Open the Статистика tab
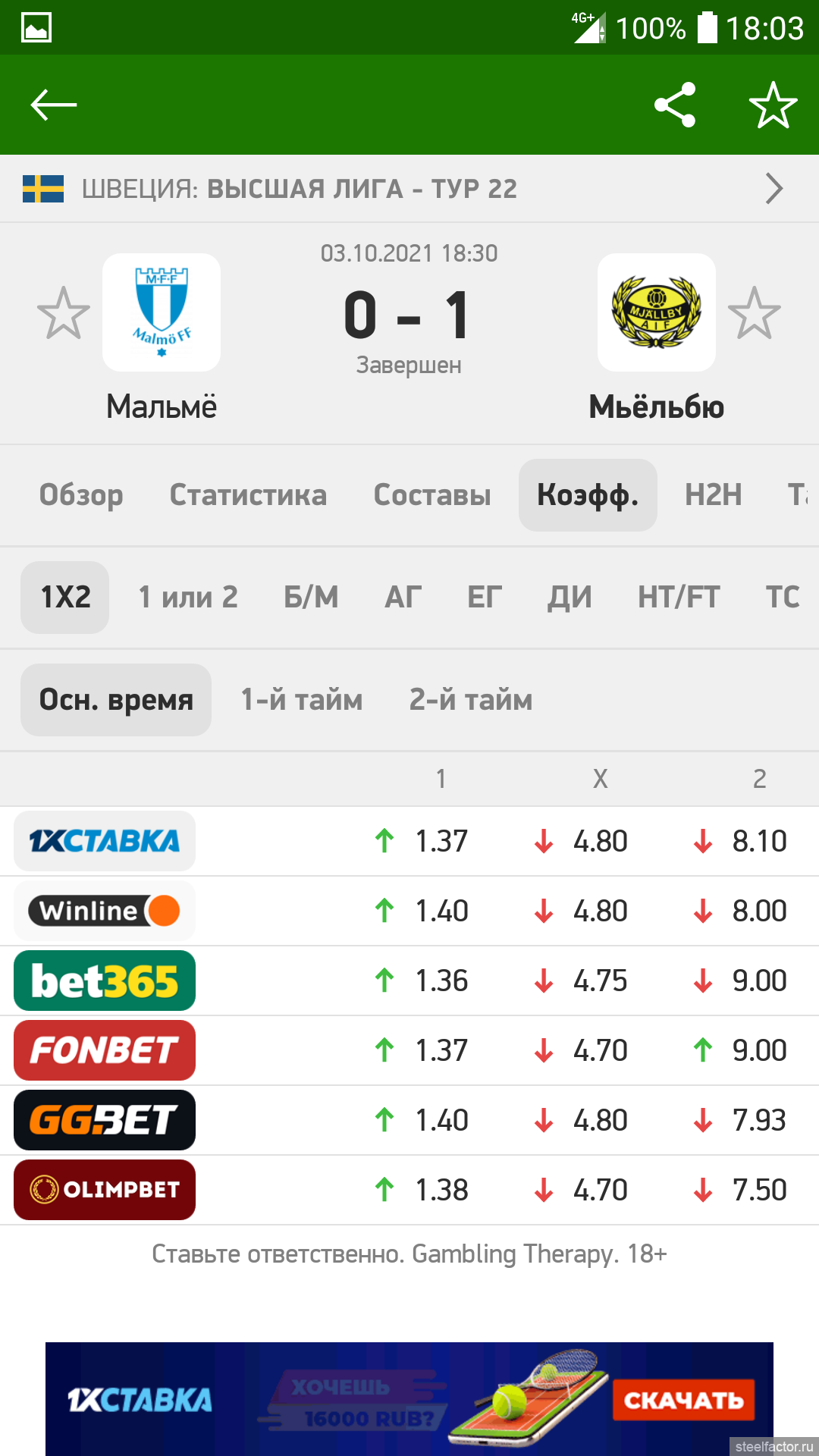819x1456 pixels. coord(248,495)
